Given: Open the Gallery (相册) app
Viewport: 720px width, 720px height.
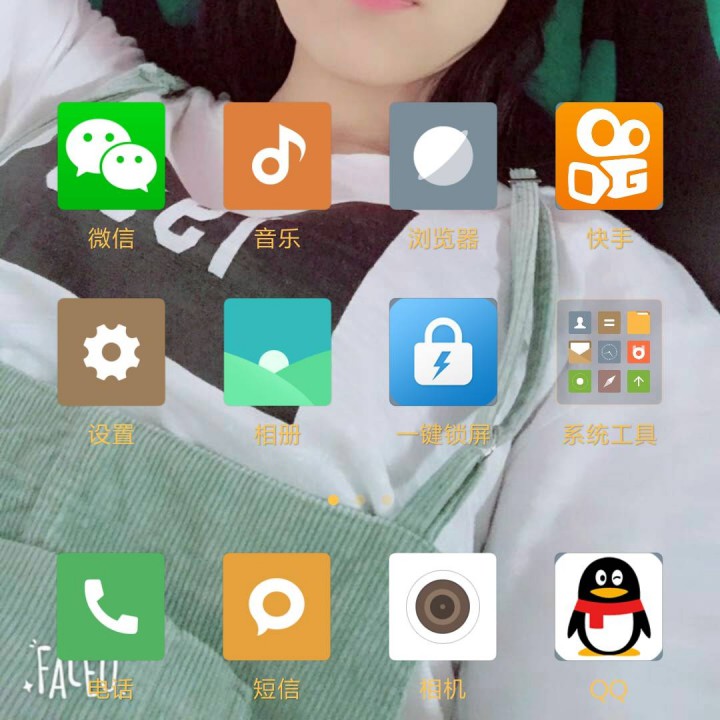Looking at the screenshot, I should (277, 352).
